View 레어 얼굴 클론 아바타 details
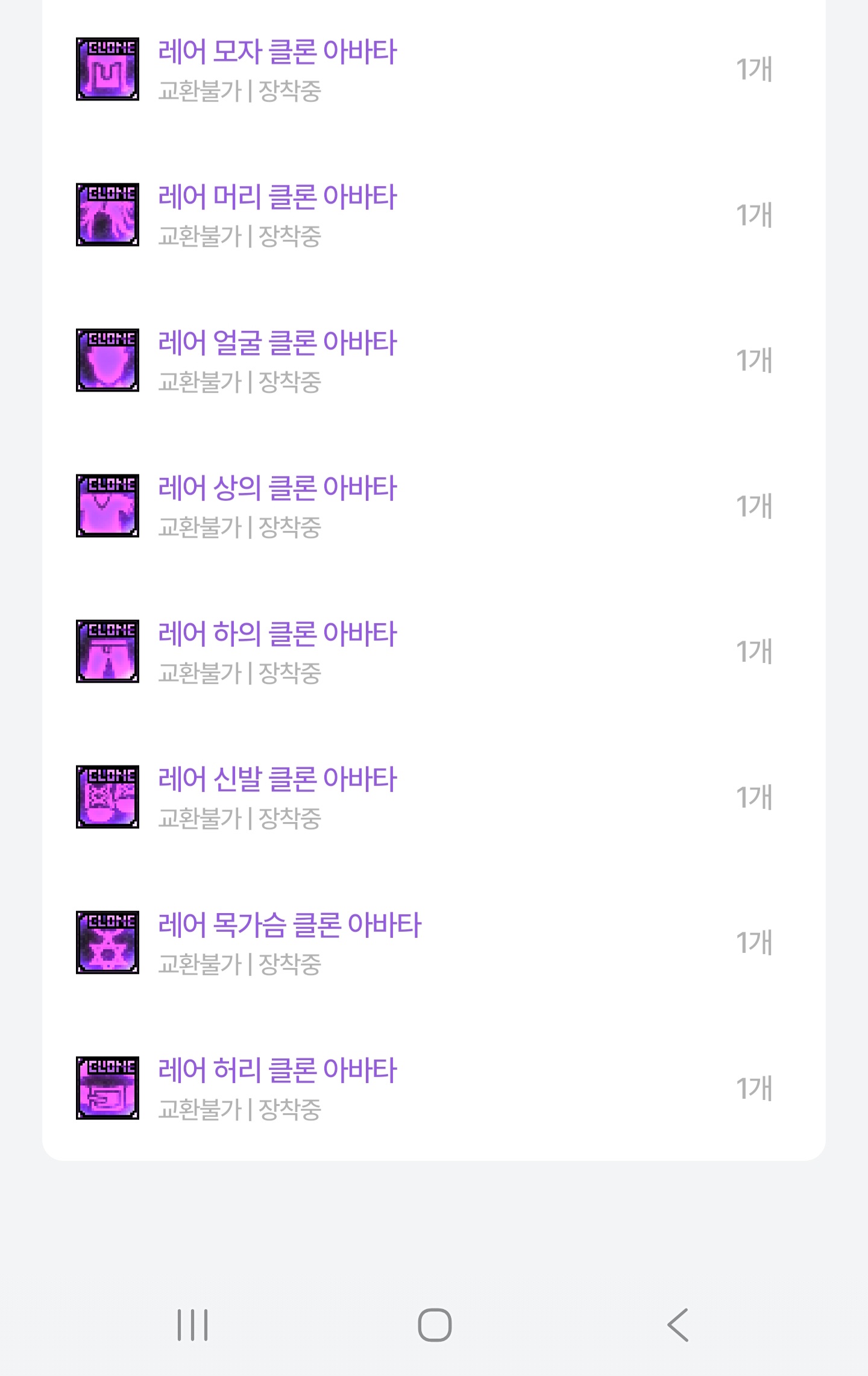This screenshot has height=1376, width=868. coord(277,344)
